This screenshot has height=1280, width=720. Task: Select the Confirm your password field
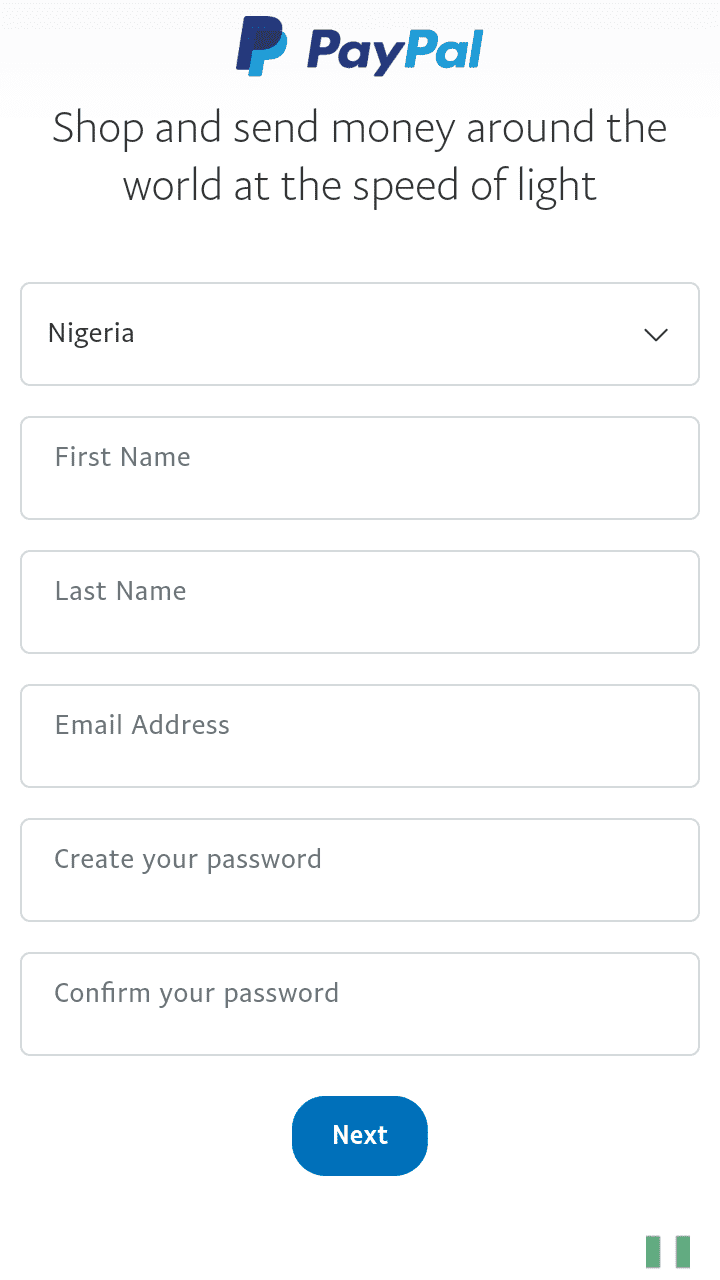point(360,1004)
